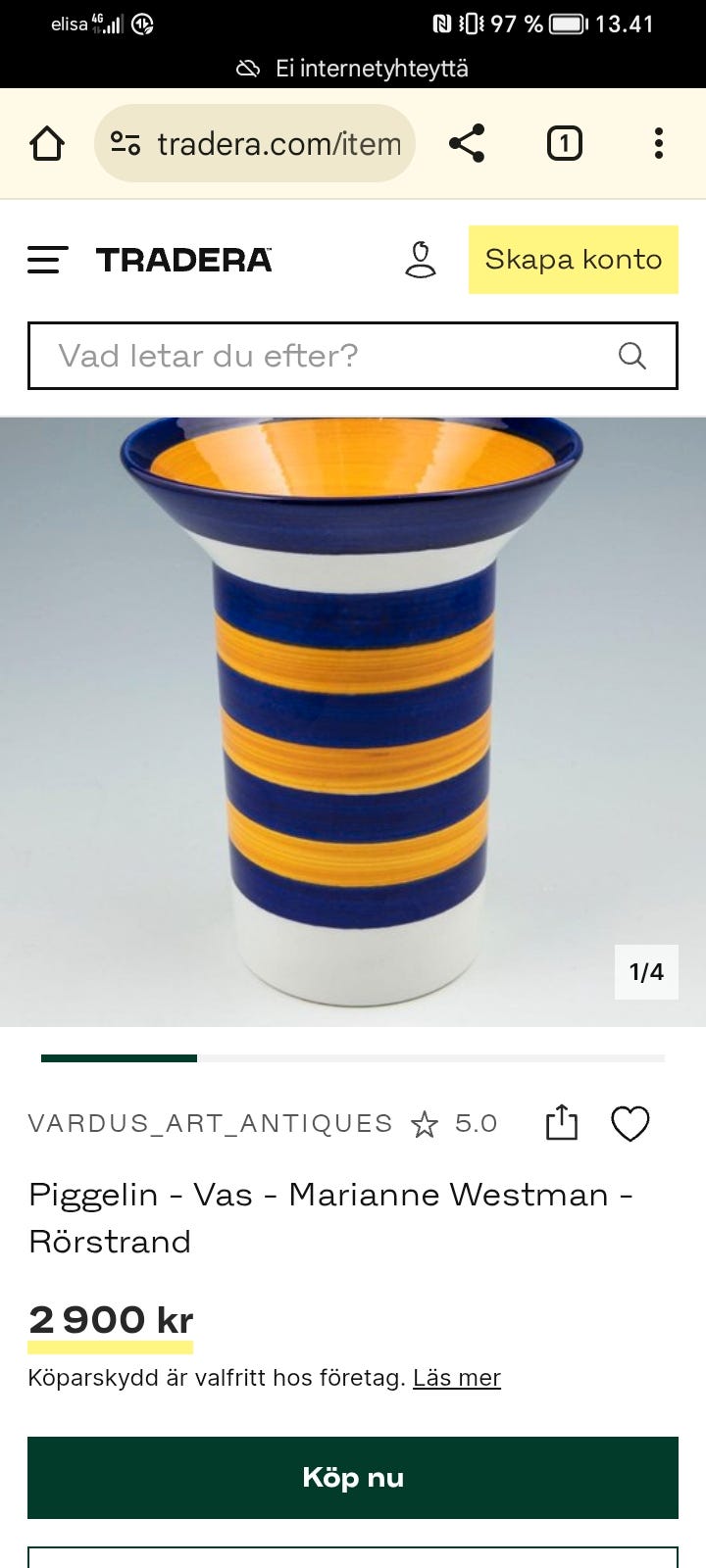
Task: Go to the browser home page
Action: pyautogui.click(x=47, y=144)
